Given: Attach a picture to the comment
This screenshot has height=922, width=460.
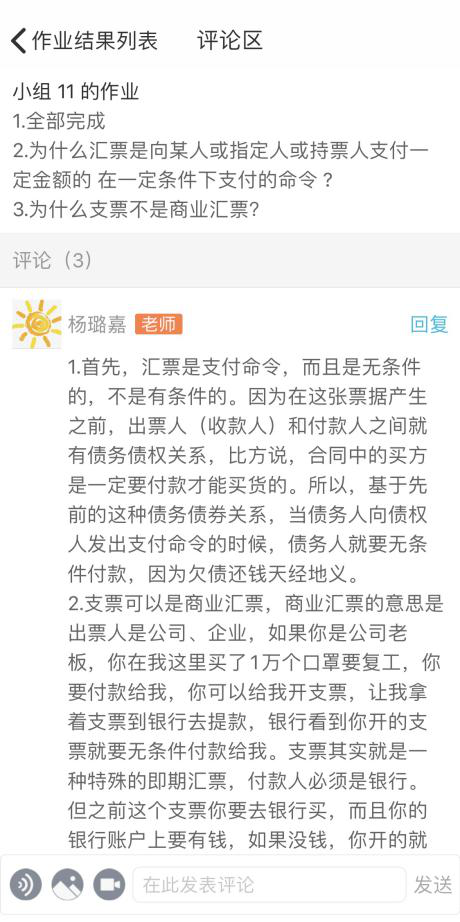Looking at the screenshot, I should pos(68,884).
